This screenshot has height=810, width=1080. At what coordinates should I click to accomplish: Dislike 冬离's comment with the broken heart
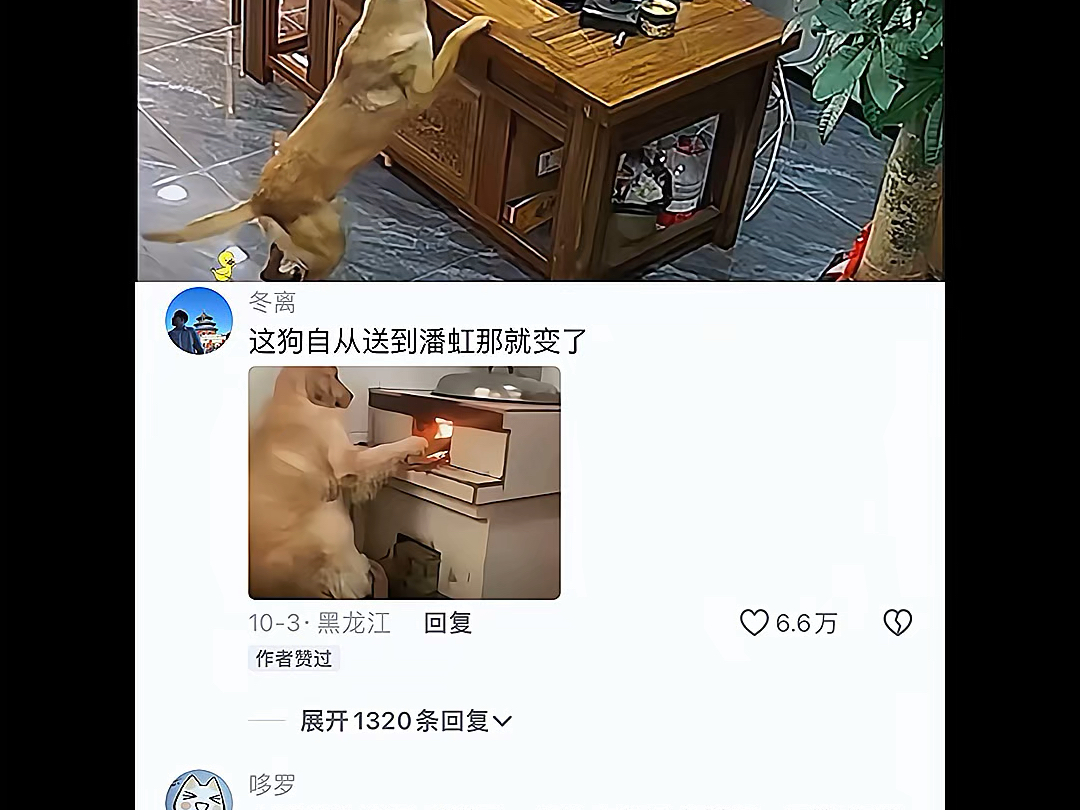(897, 623)
